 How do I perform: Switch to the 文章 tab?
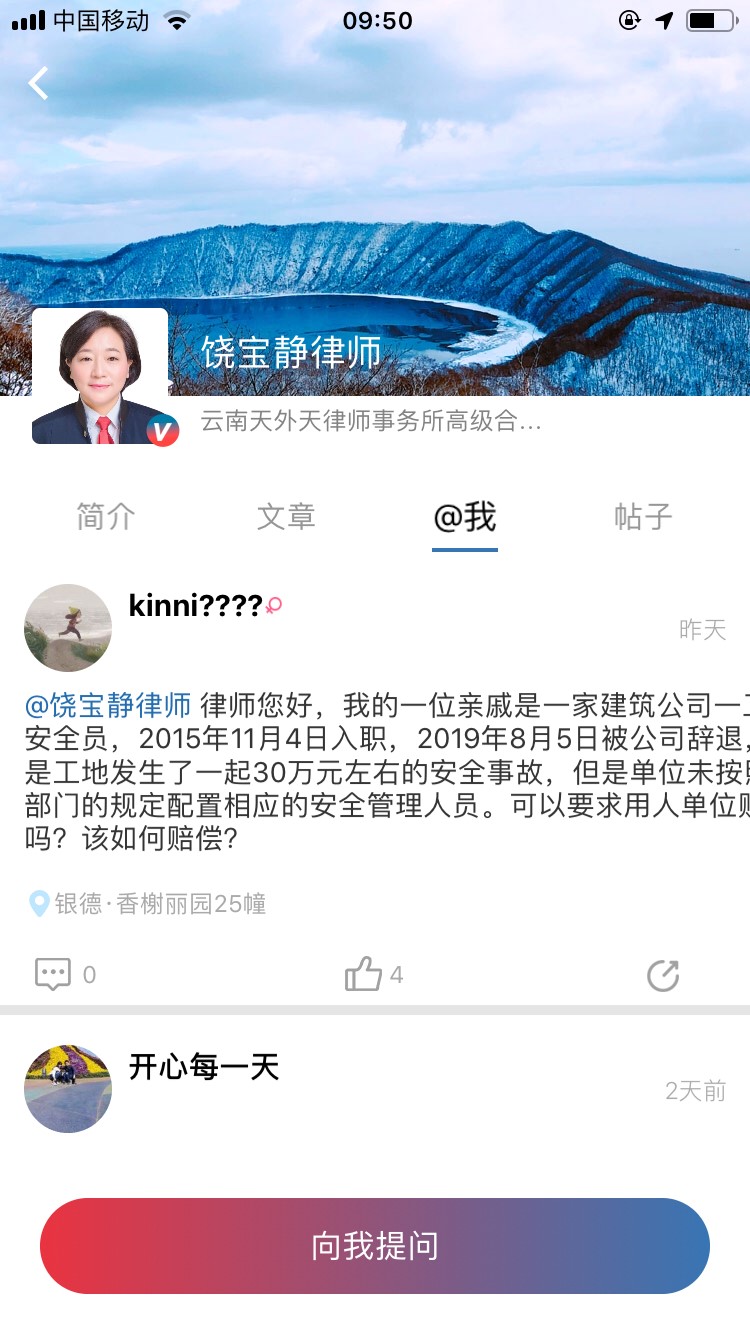(286, 517)
